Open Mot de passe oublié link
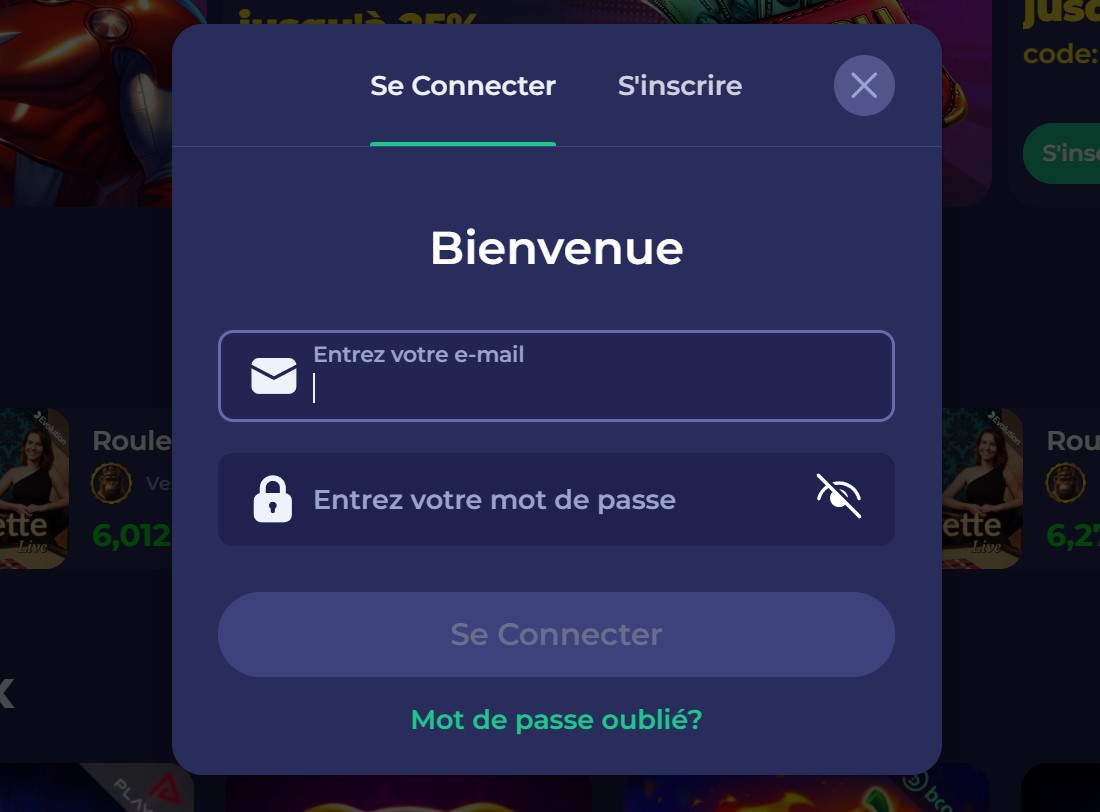The width and height of the screenshot is (1100, 812). (556, 720)
